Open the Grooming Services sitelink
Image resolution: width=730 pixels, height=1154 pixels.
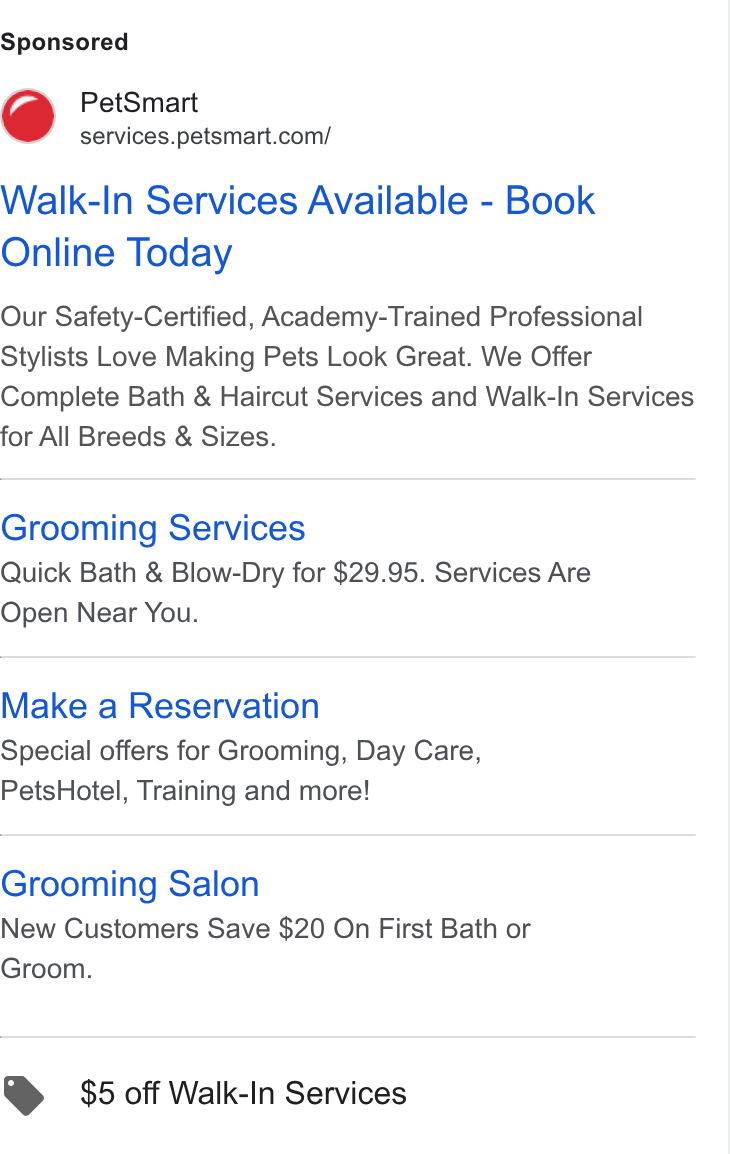pos(153,528)
